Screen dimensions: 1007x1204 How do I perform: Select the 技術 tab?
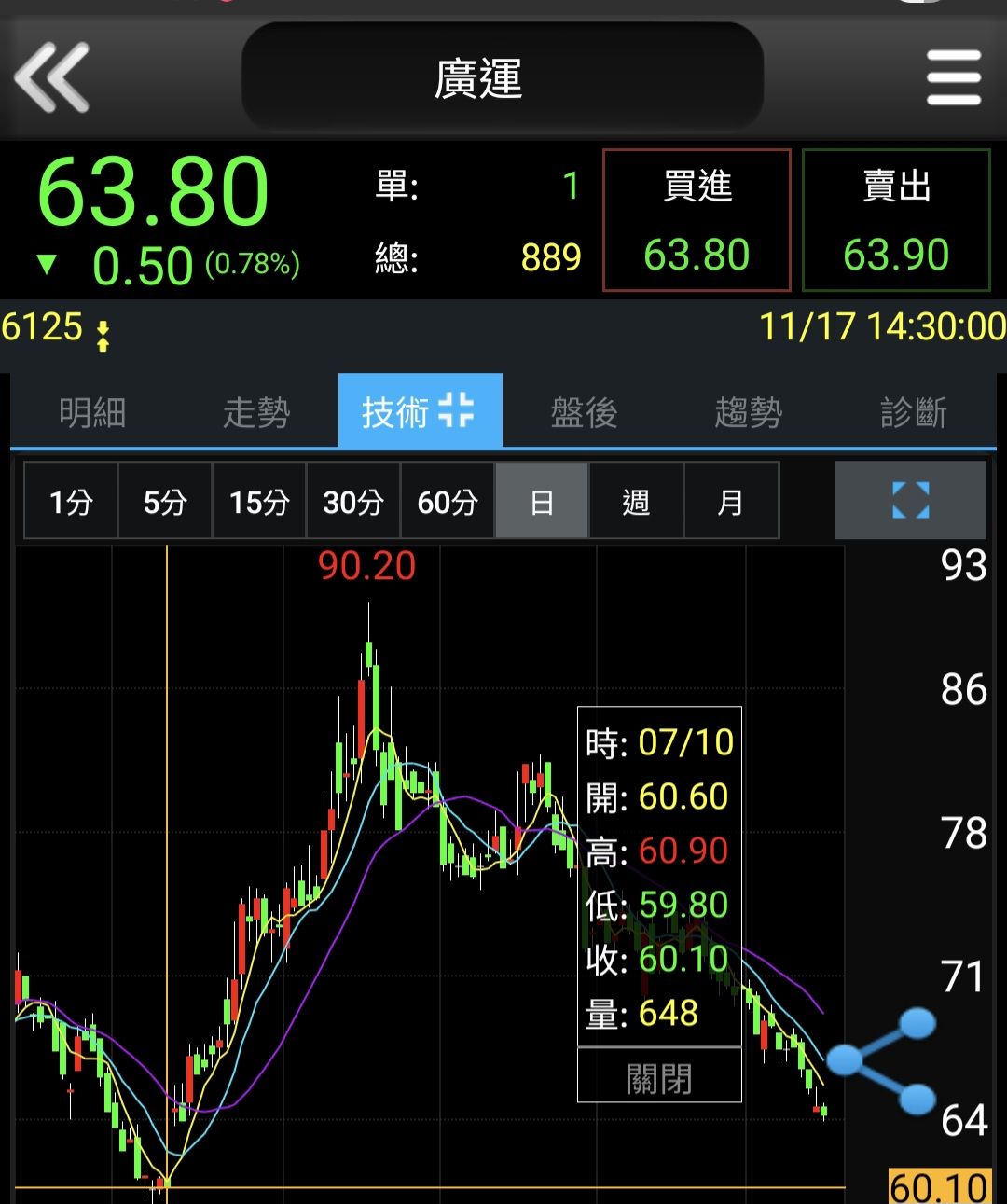[x=420, y=412]
